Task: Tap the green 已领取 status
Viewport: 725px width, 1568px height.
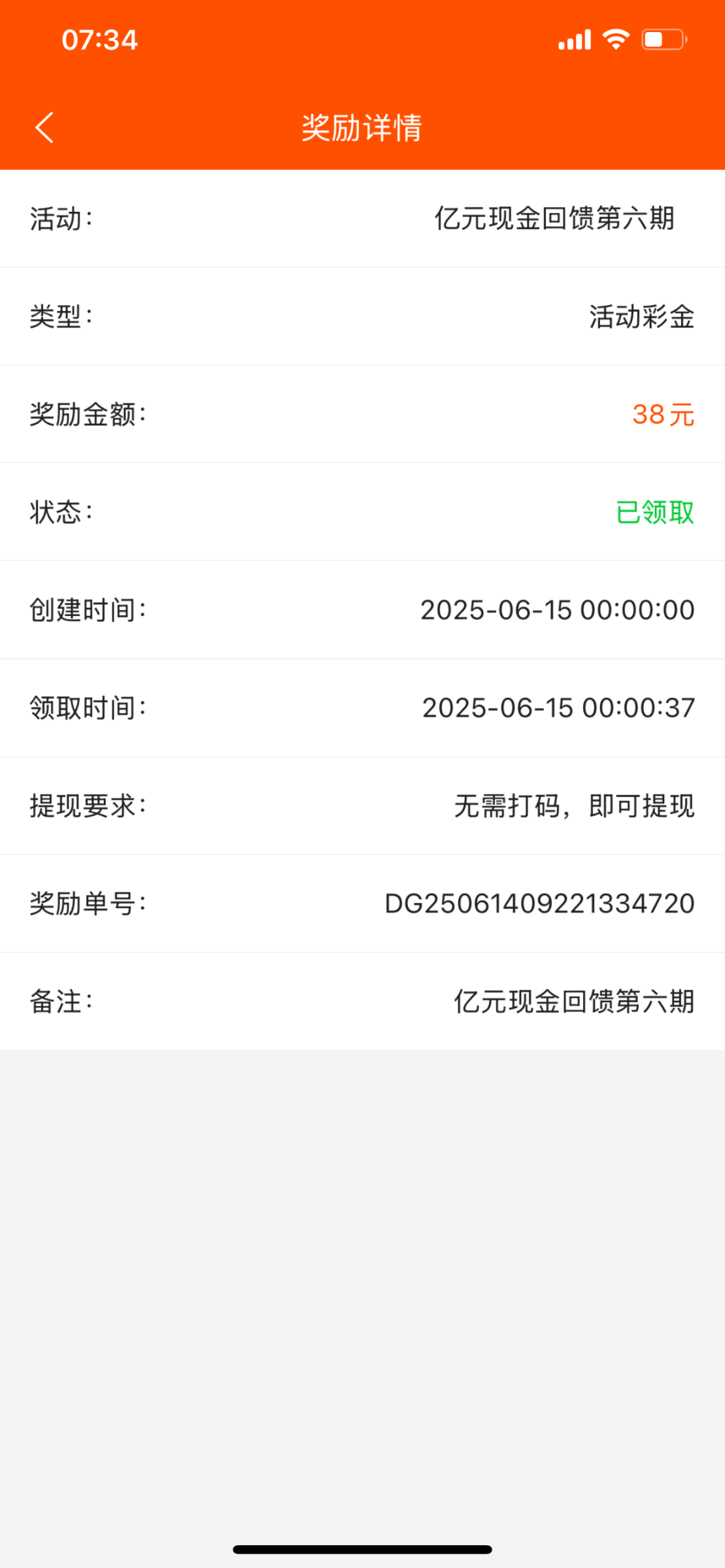Action: (654, 512)
